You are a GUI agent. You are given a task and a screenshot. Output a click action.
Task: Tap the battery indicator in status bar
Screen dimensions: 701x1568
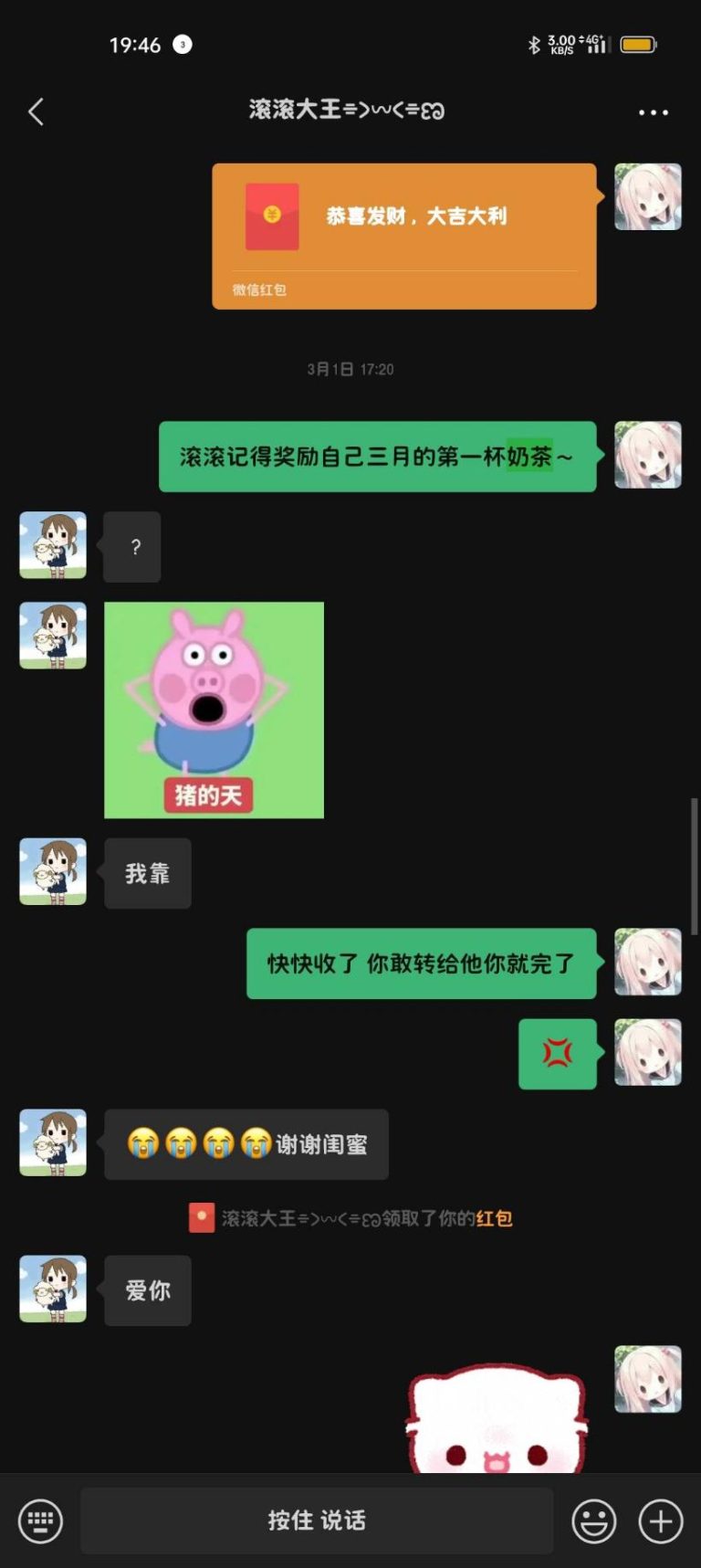point(640,42)
